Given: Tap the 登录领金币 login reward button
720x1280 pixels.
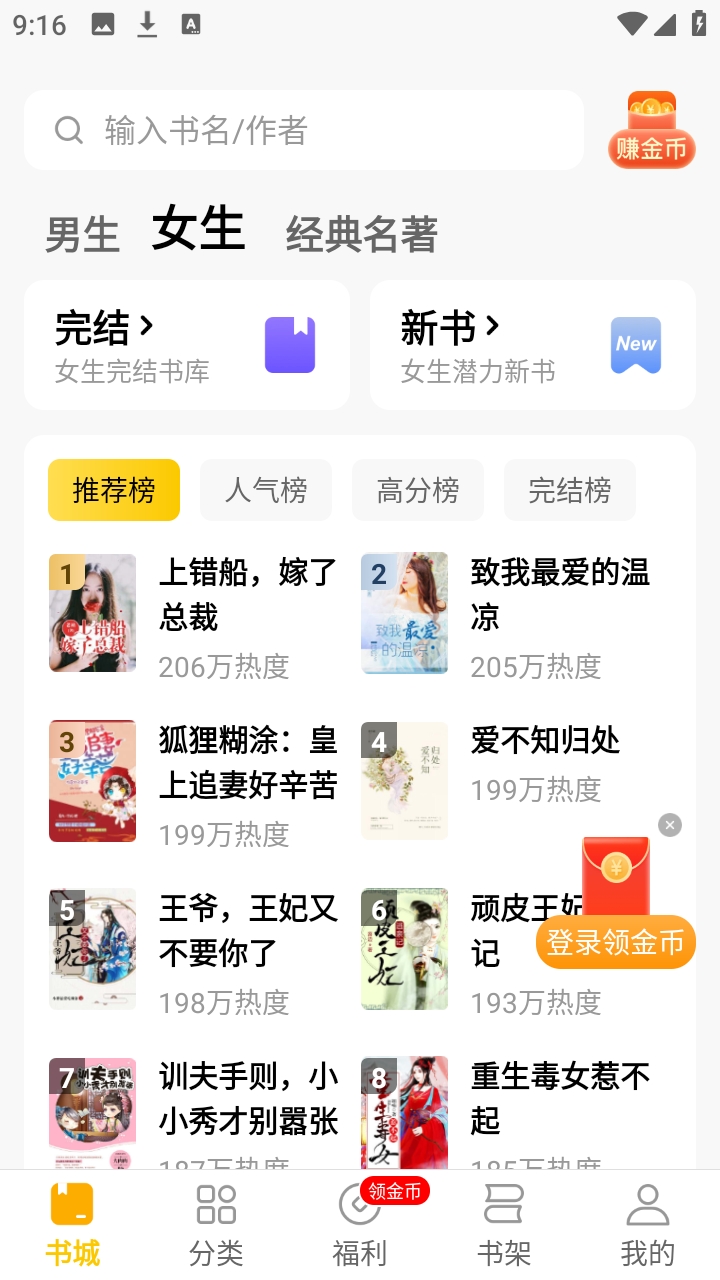Looking at the screenshot, I should pyautogui.click(x=615, y=942).
